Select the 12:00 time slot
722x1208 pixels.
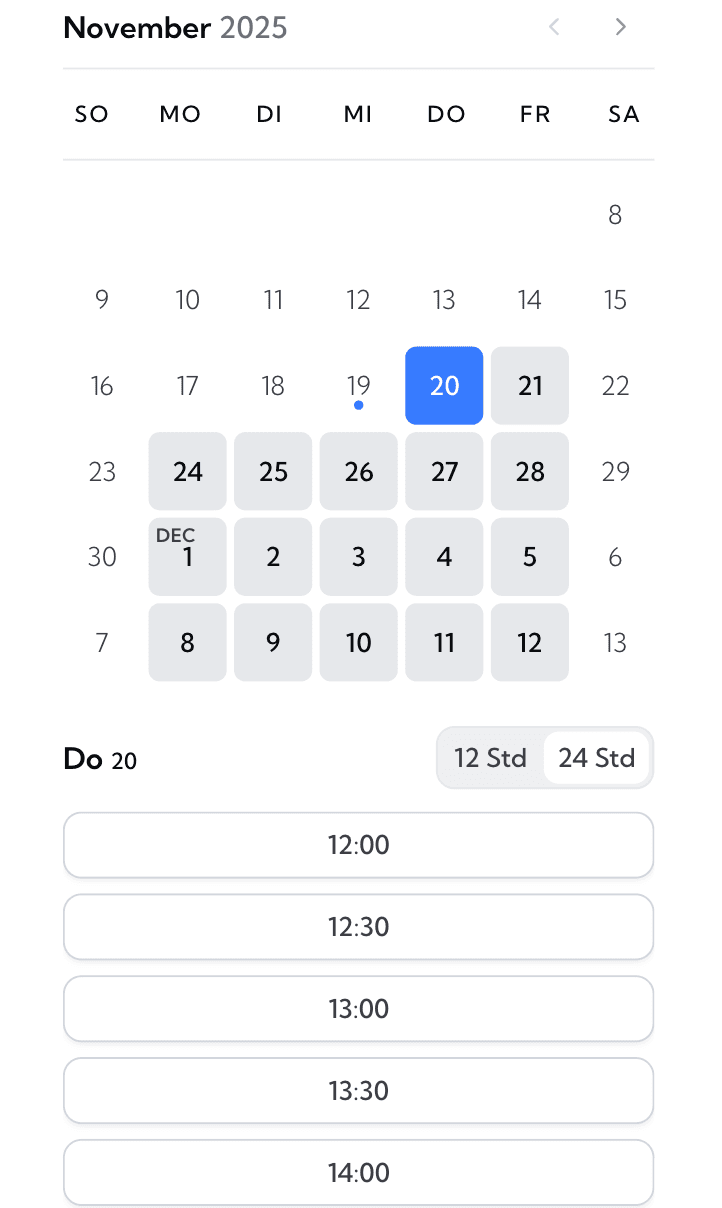tap(358, 845)
